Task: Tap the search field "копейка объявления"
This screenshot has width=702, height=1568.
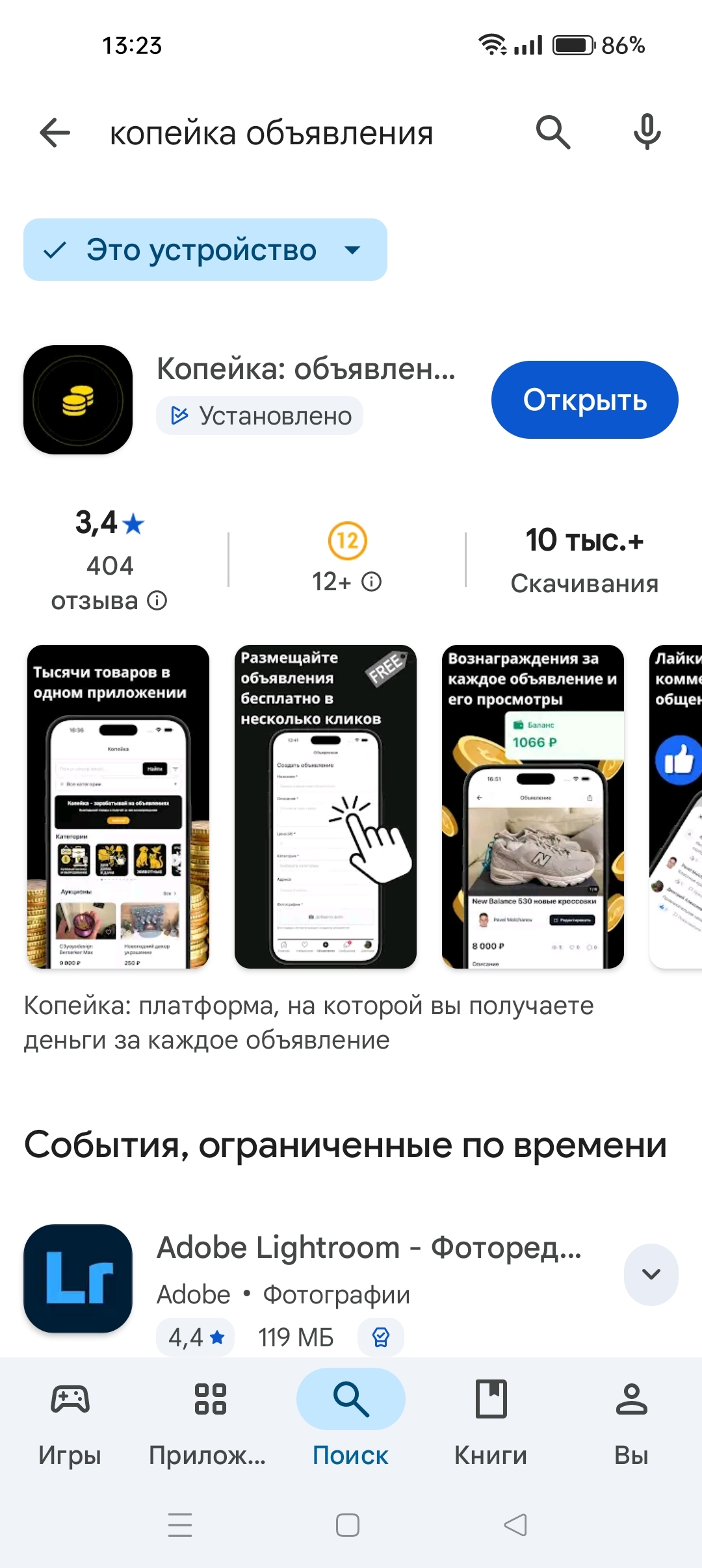Action: [x=271, y=133]
